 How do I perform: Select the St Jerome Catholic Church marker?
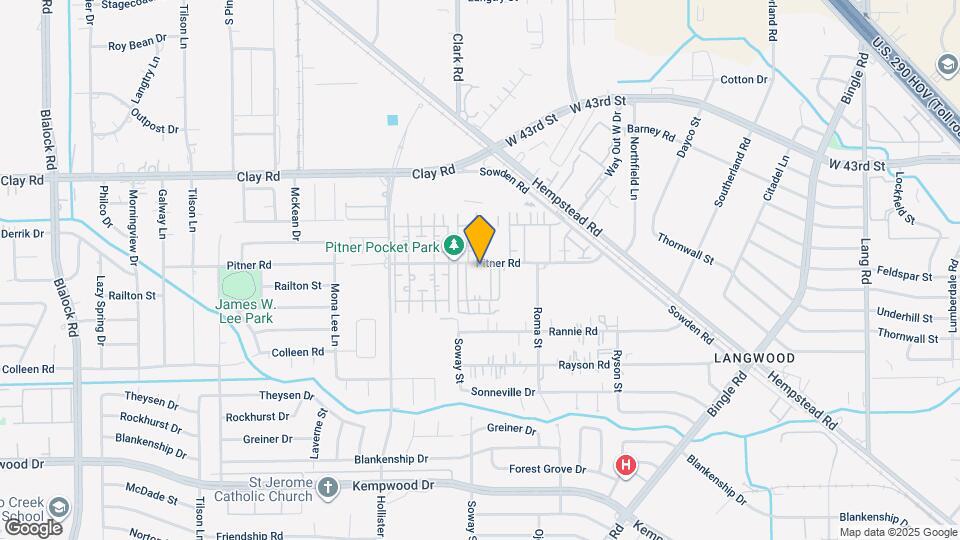click(327, 488)
